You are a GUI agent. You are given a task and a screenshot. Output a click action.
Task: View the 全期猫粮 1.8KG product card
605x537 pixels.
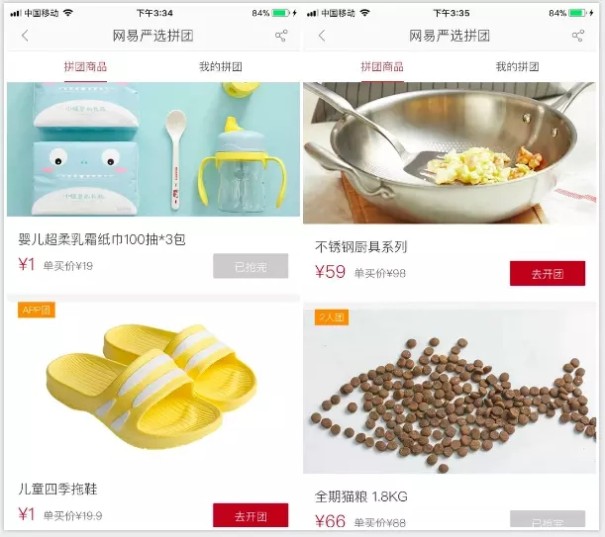449,400
